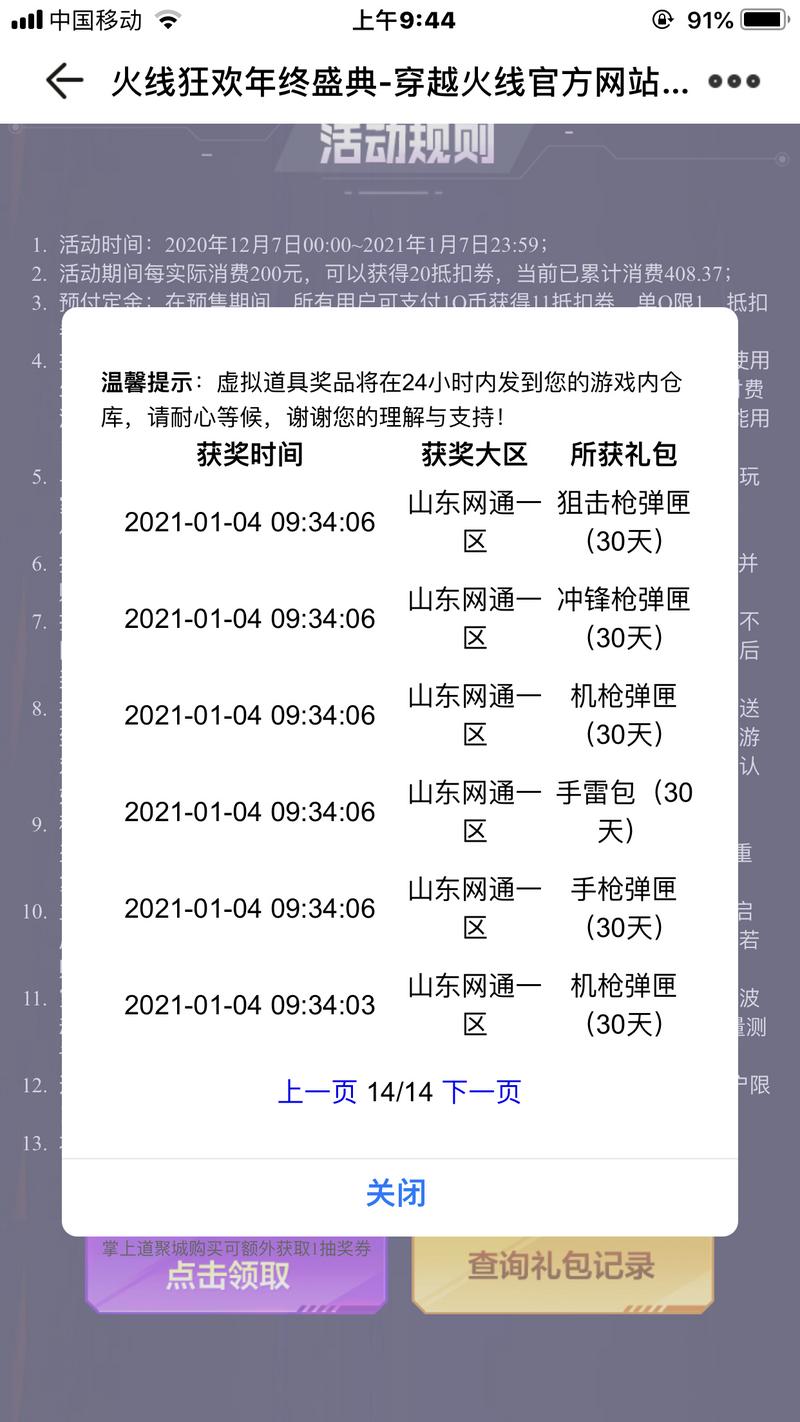800x1422 pixels.
Task: Go to next page via 下一页
Action: click(x=481, y=1091)
